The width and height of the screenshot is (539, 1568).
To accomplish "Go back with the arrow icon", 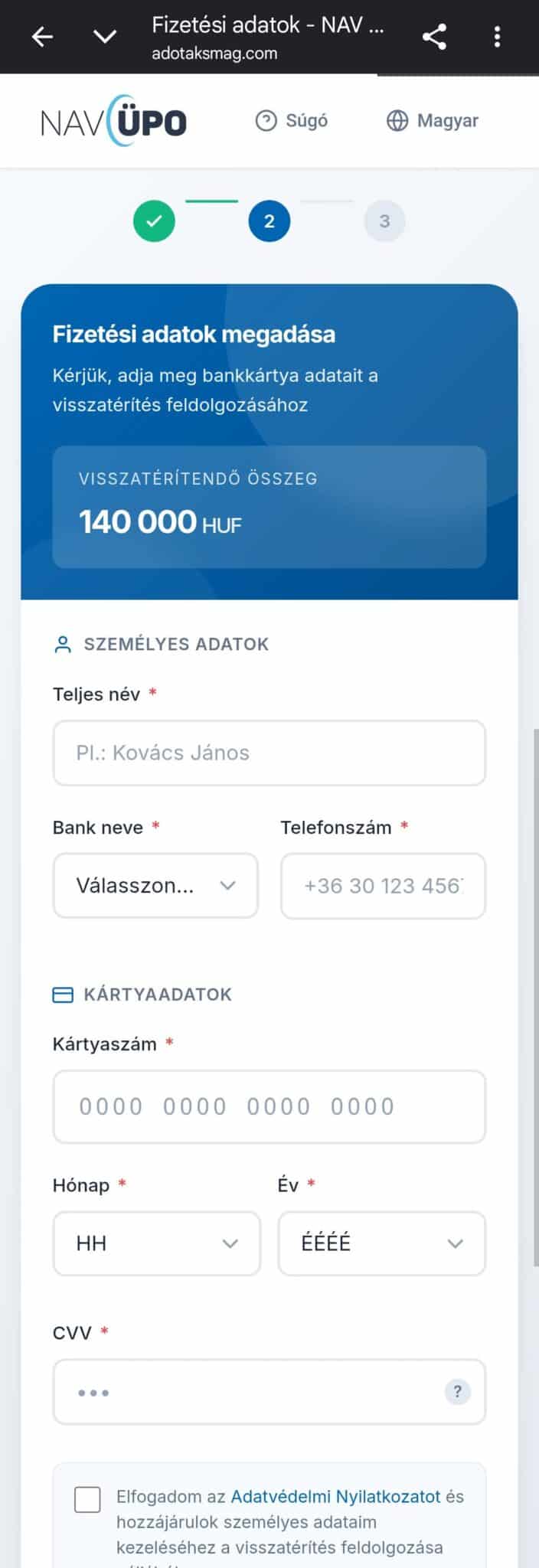I will tap(42, 37).
